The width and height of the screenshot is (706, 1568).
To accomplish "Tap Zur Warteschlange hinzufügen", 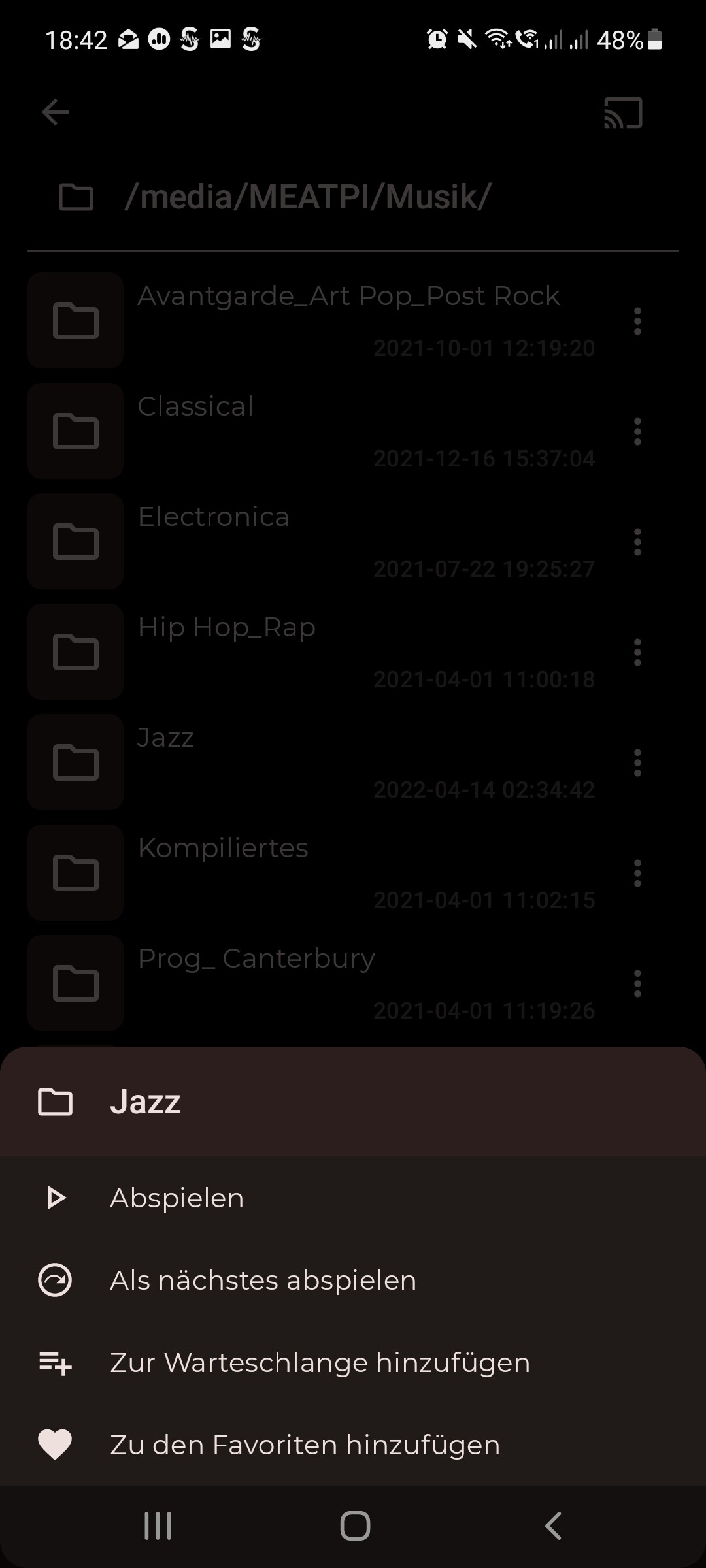I will click(353, 1363).
